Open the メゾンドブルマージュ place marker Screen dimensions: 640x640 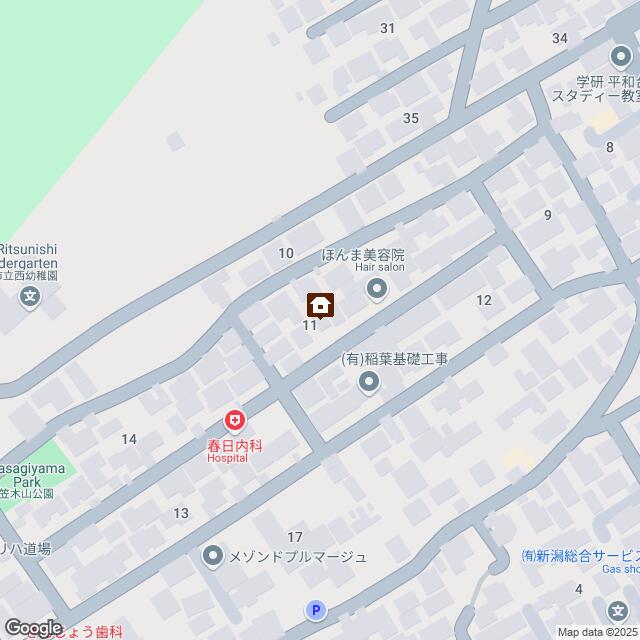click(x=213, y=556)
